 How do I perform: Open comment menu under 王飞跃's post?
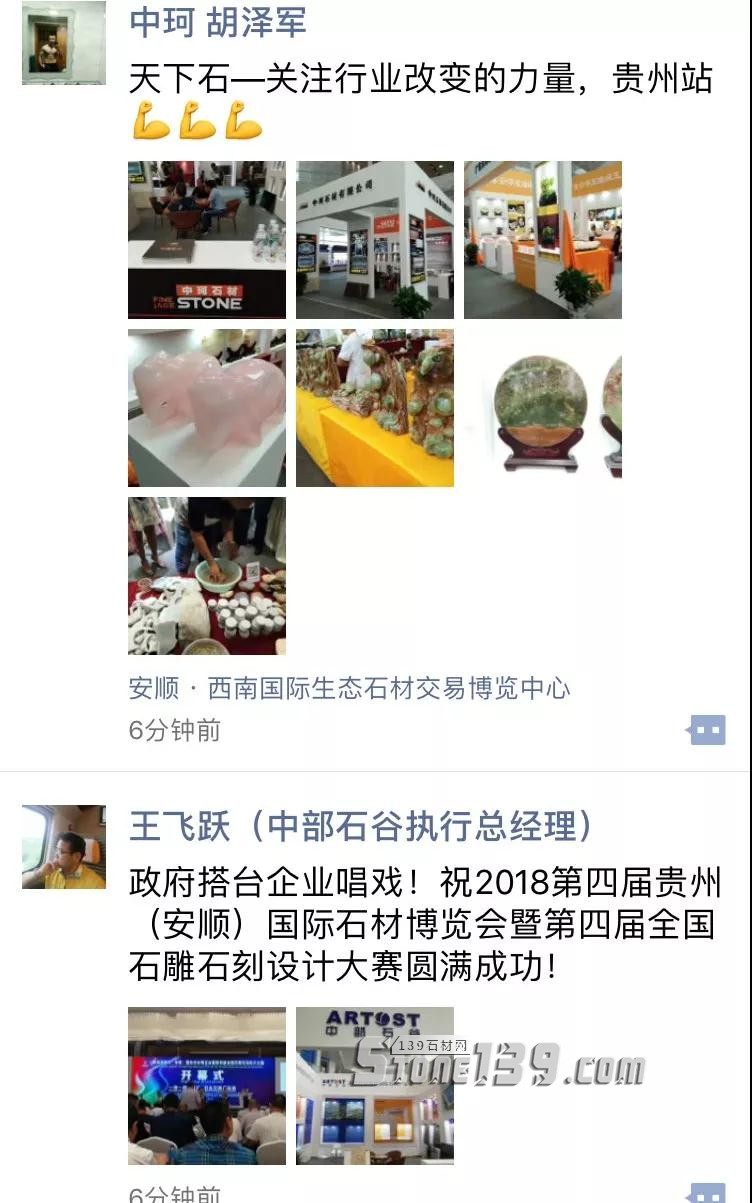[706, 1194]
